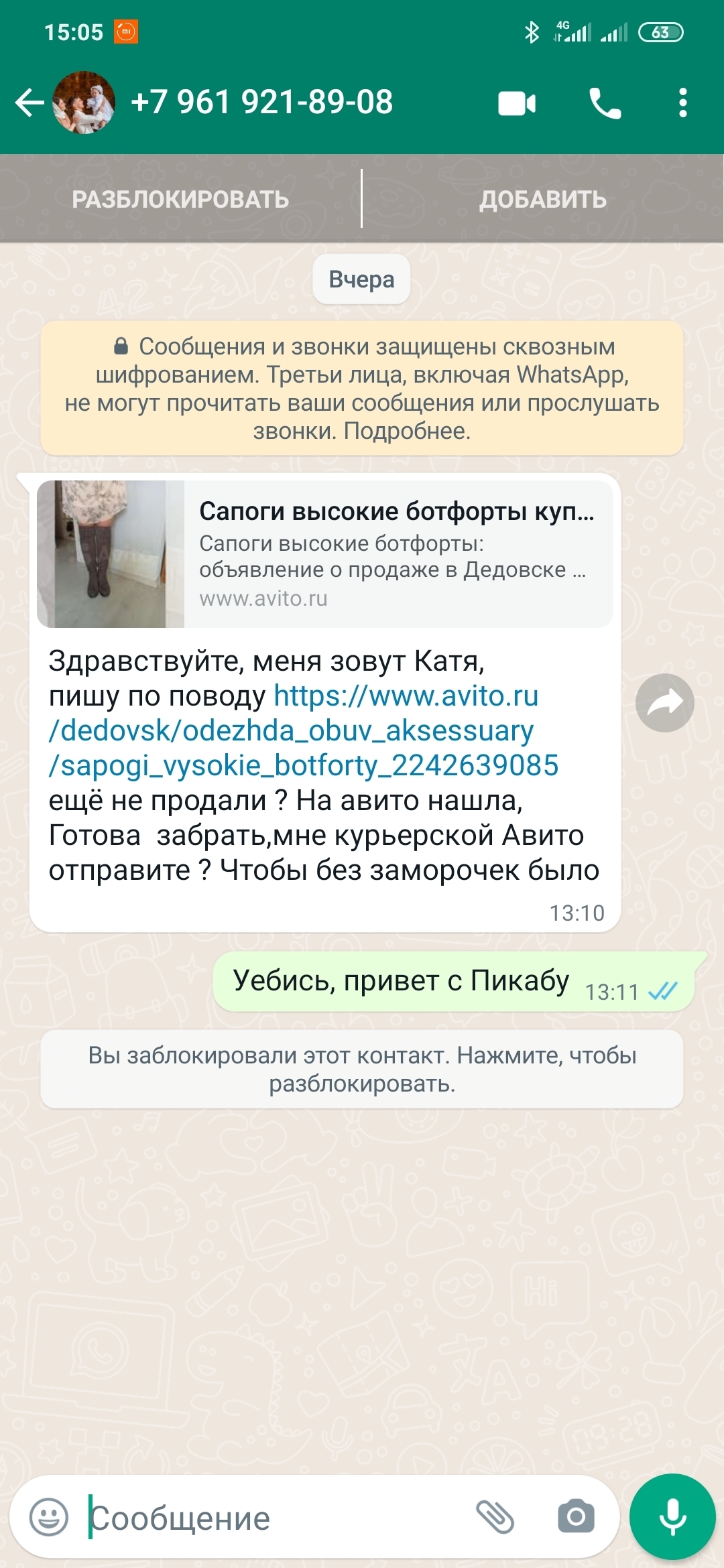This screenshot has height=1568, width=724.
Task: Open the Сапоги высокие ботфорты link preview
Action: pos(324,554)
